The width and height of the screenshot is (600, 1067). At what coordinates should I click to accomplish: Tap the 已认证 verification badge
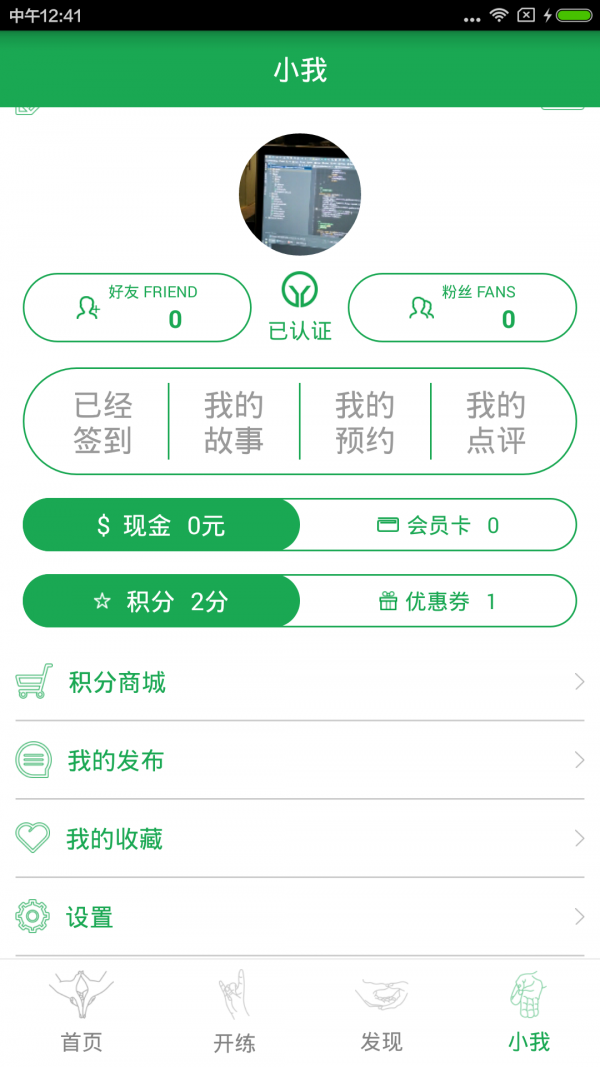(300, 307)
